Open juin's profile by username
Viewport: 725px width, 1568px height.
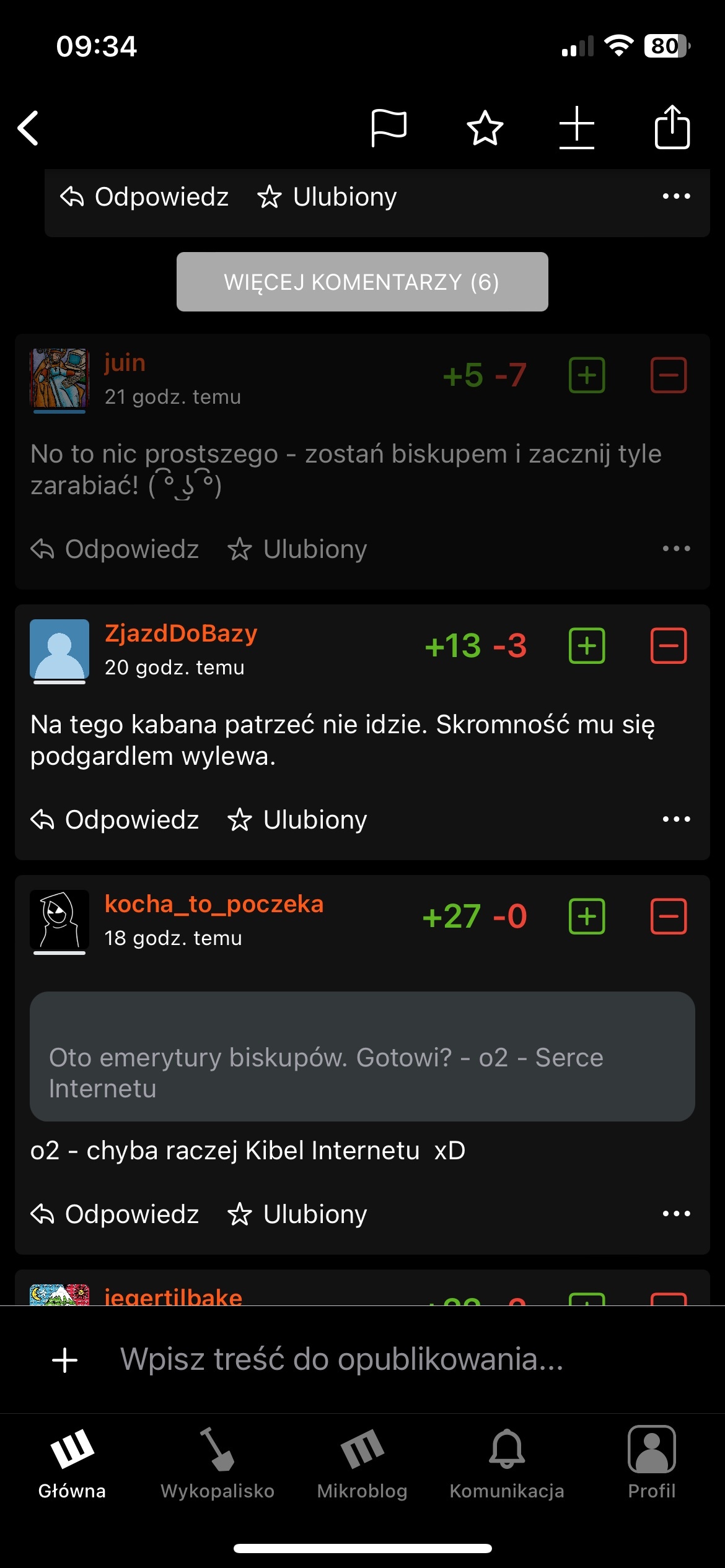(x=125, y=363)
